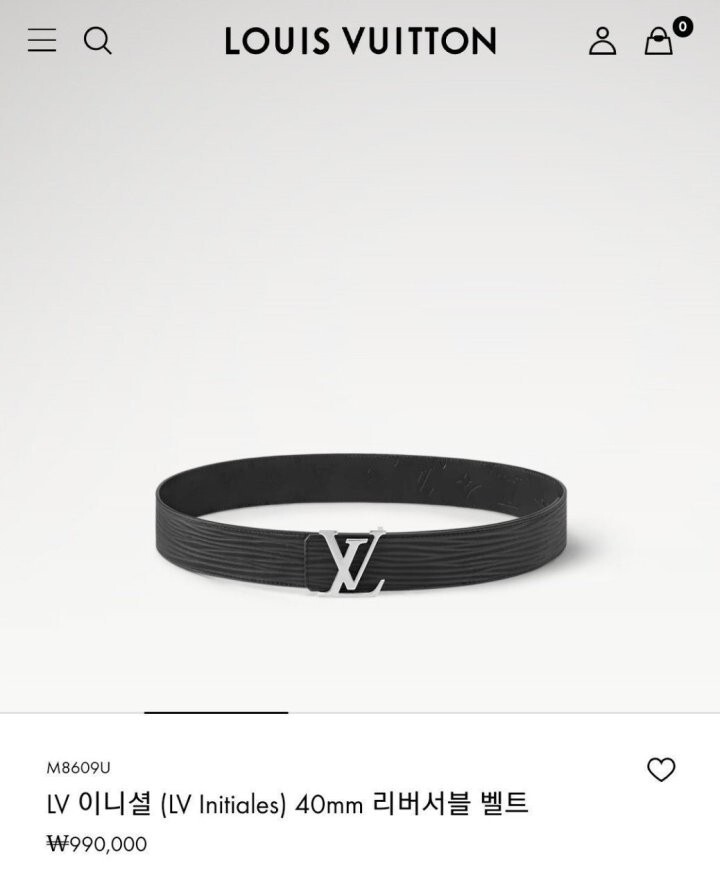This screenshot has height=888, width=720.
Task: Enlarge the black belt product image
Action: point(360,530)
